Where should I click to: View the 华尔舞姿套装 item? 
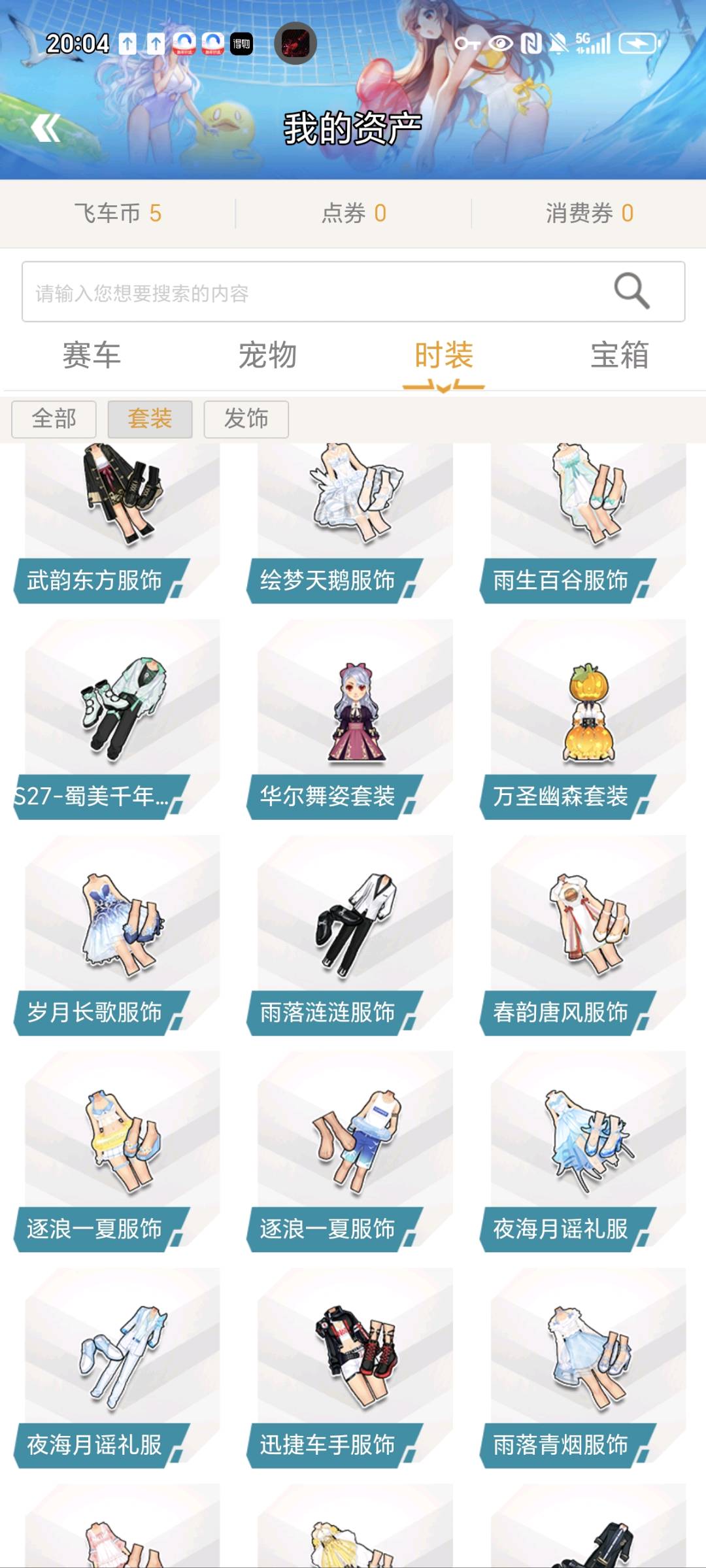[x=351, y=719]
